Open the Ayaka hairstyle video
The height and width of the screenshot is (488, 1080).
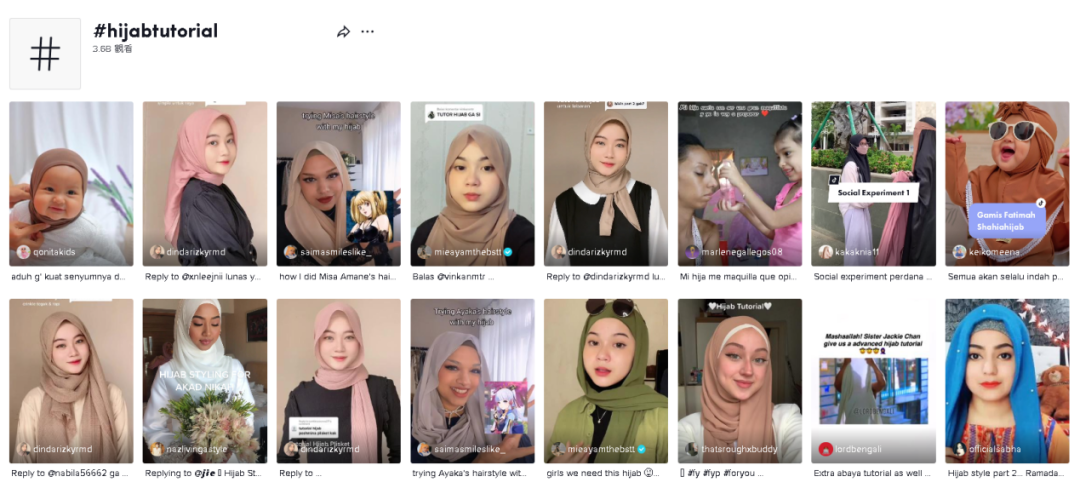[x=473, y=380]
